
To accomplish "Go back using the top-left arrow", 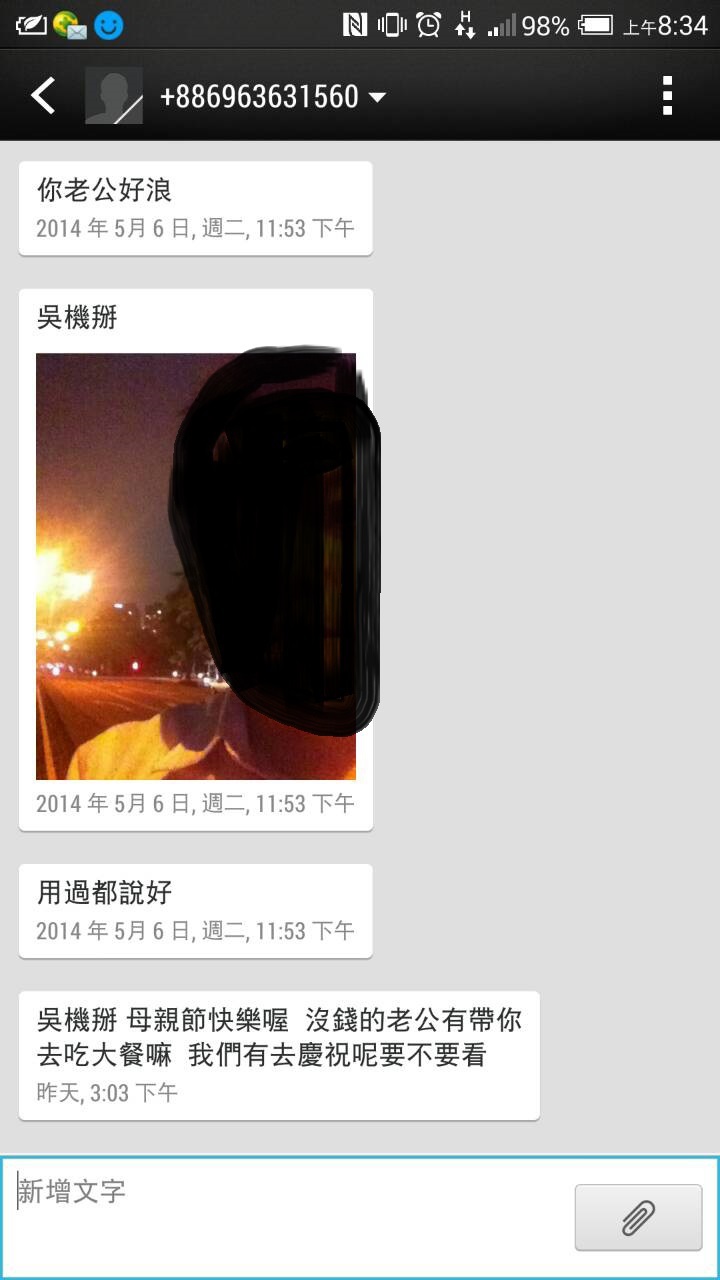I will [x=42, y=96].
